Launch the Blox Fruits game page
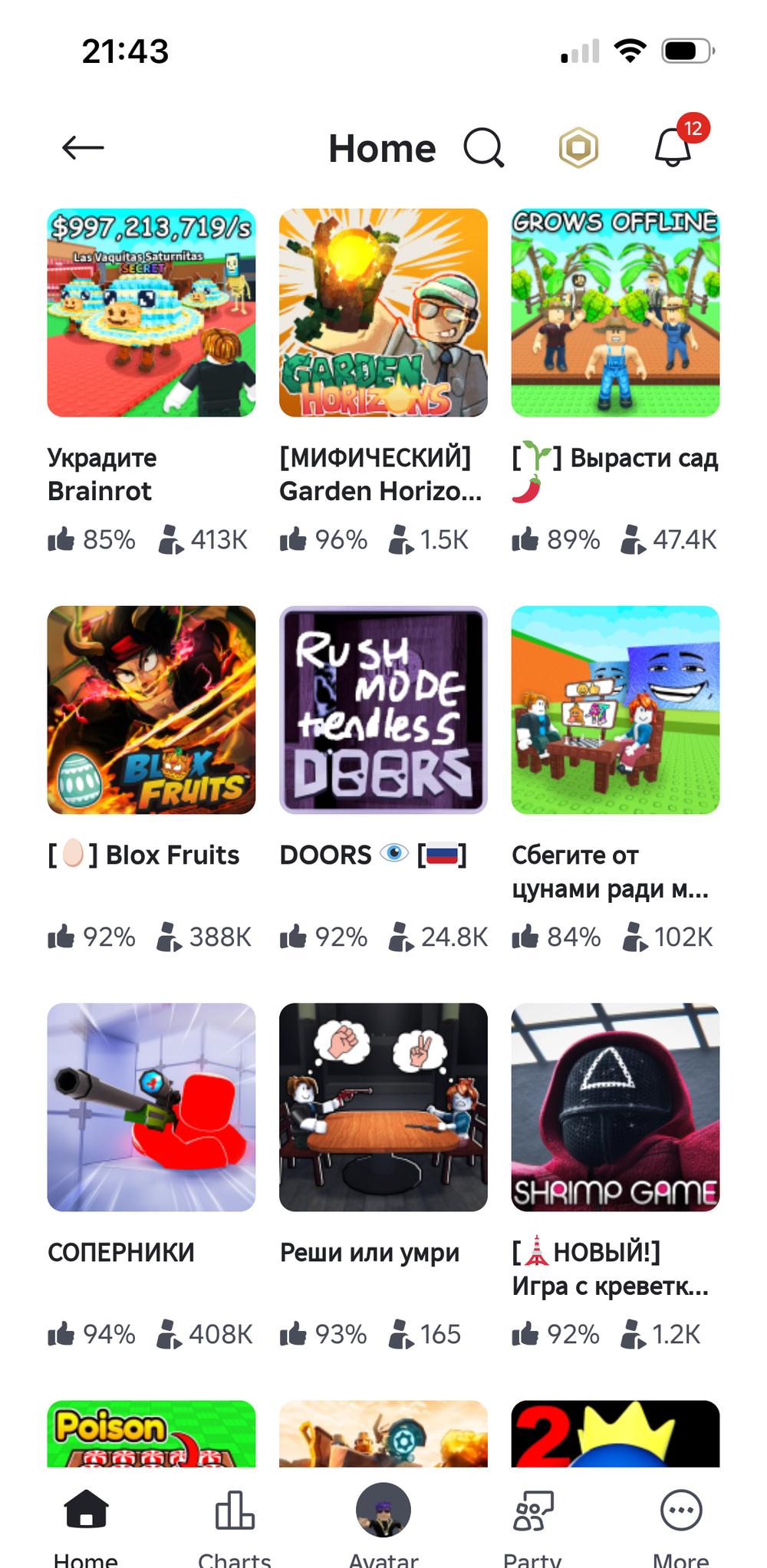 (x=151, y=710)
